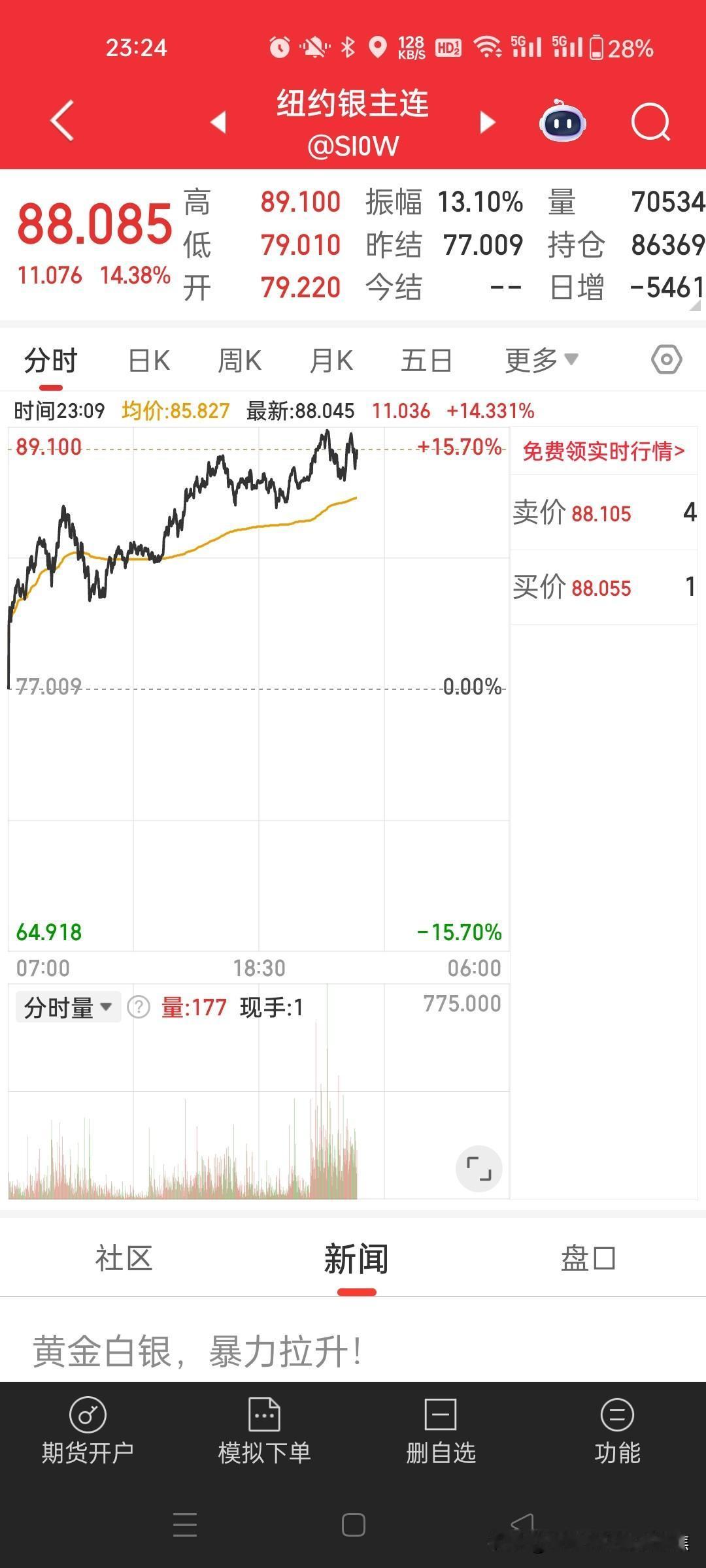
Task: Expand the 更多 chart type dropdown
Action: coord(542,359)
